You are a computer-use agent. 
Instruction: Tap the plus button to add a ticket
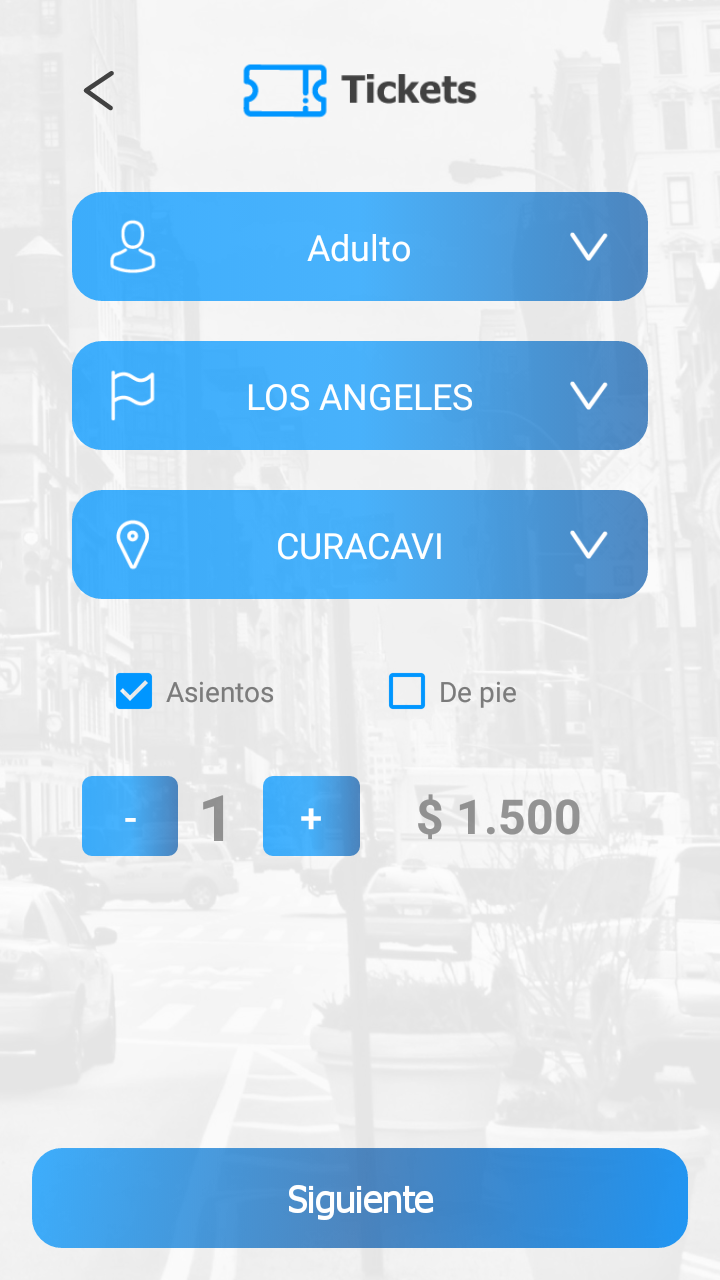[311, 816]
